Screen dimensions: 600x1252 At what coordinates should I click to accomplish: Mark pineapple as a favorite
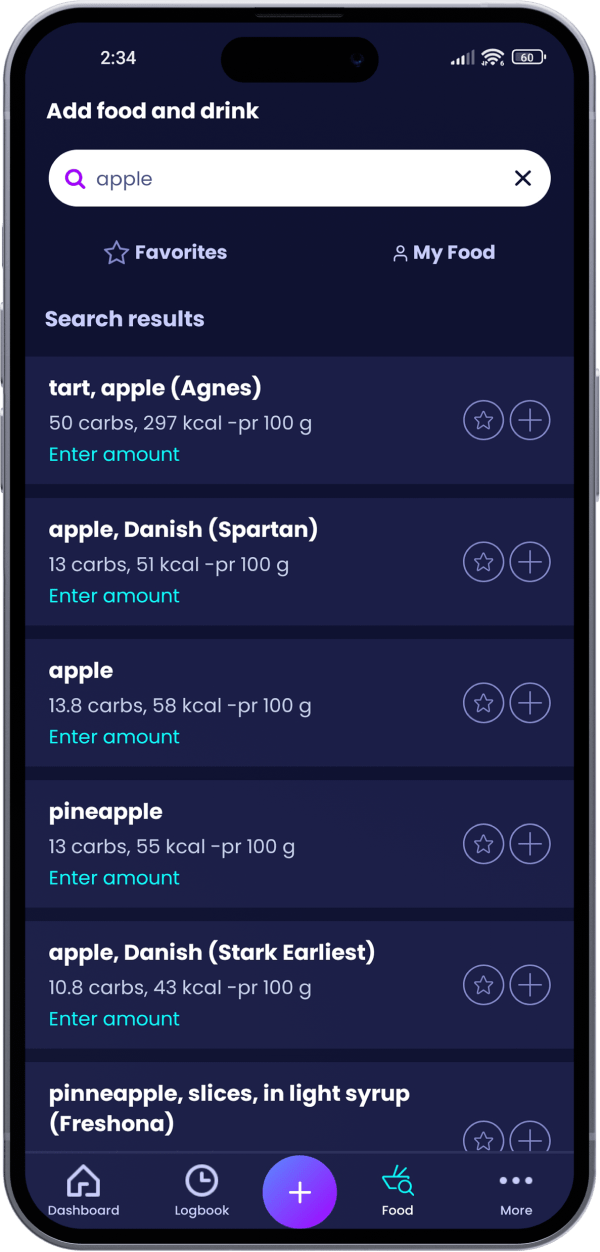[484, 844]
